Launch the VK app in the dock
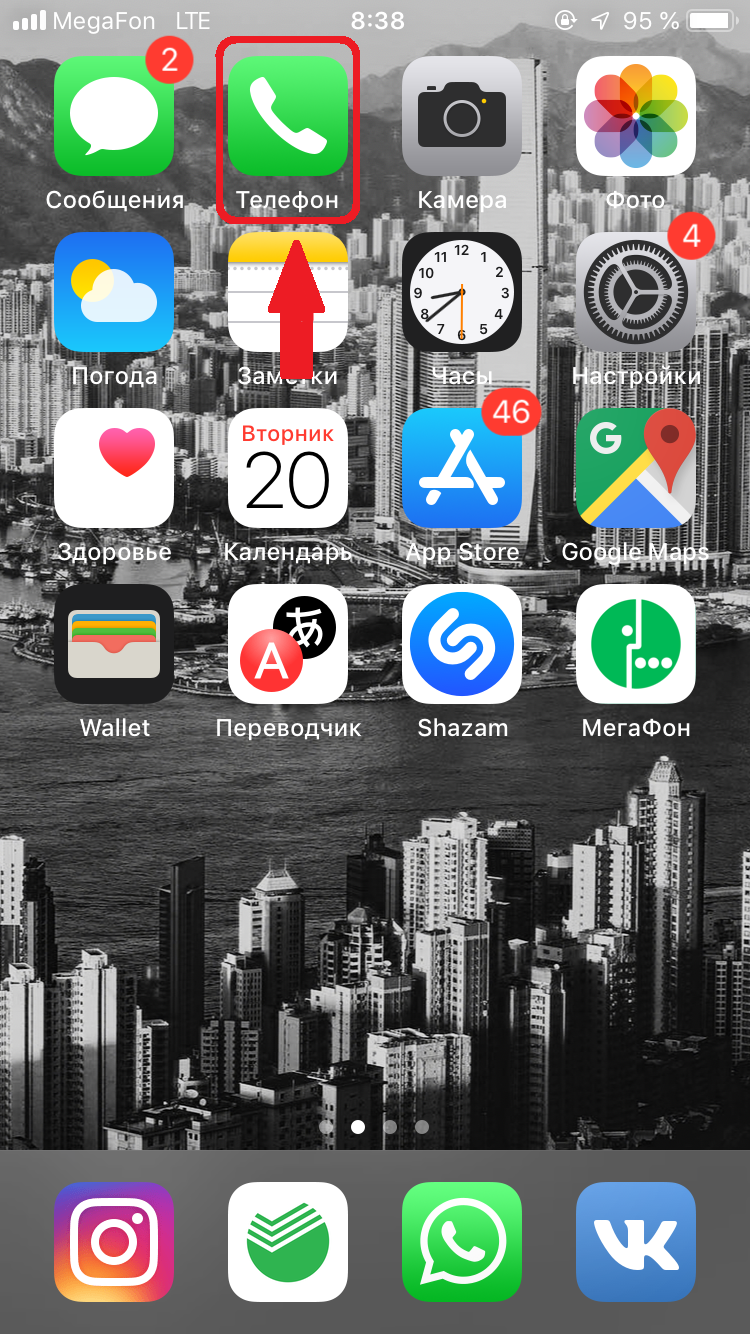 (x=636, y=1242)
